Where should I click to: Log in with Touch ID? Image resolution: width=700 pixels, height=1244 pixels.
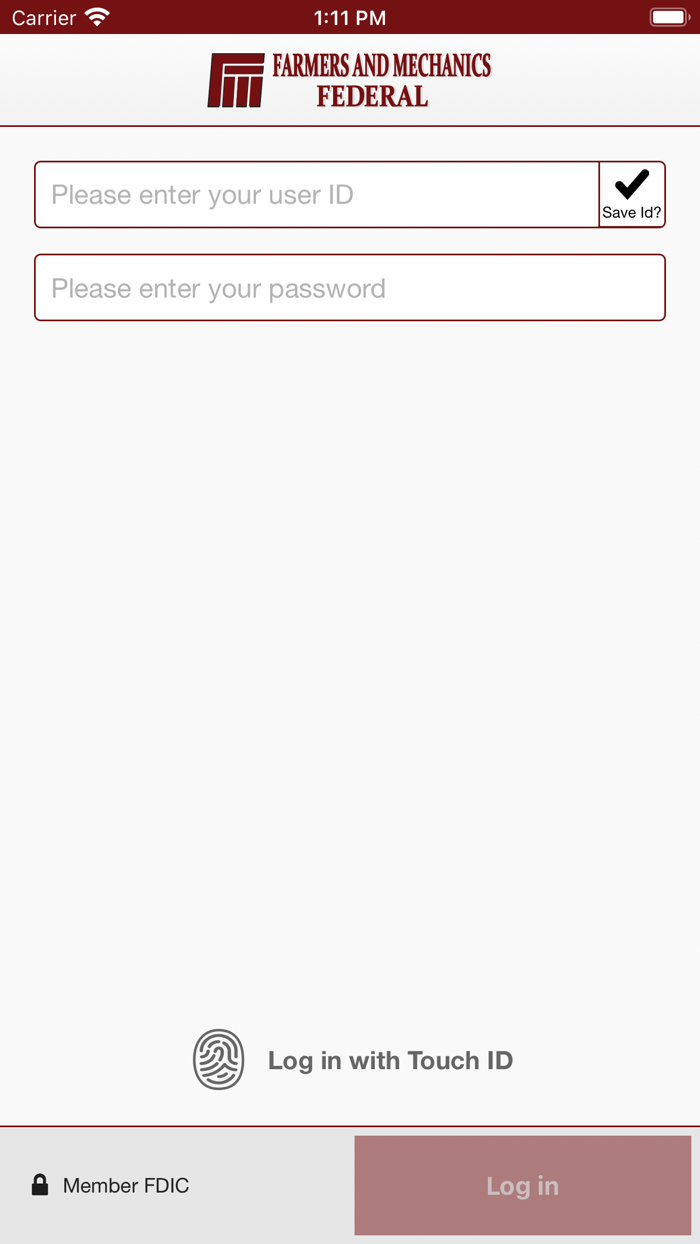353,1060
